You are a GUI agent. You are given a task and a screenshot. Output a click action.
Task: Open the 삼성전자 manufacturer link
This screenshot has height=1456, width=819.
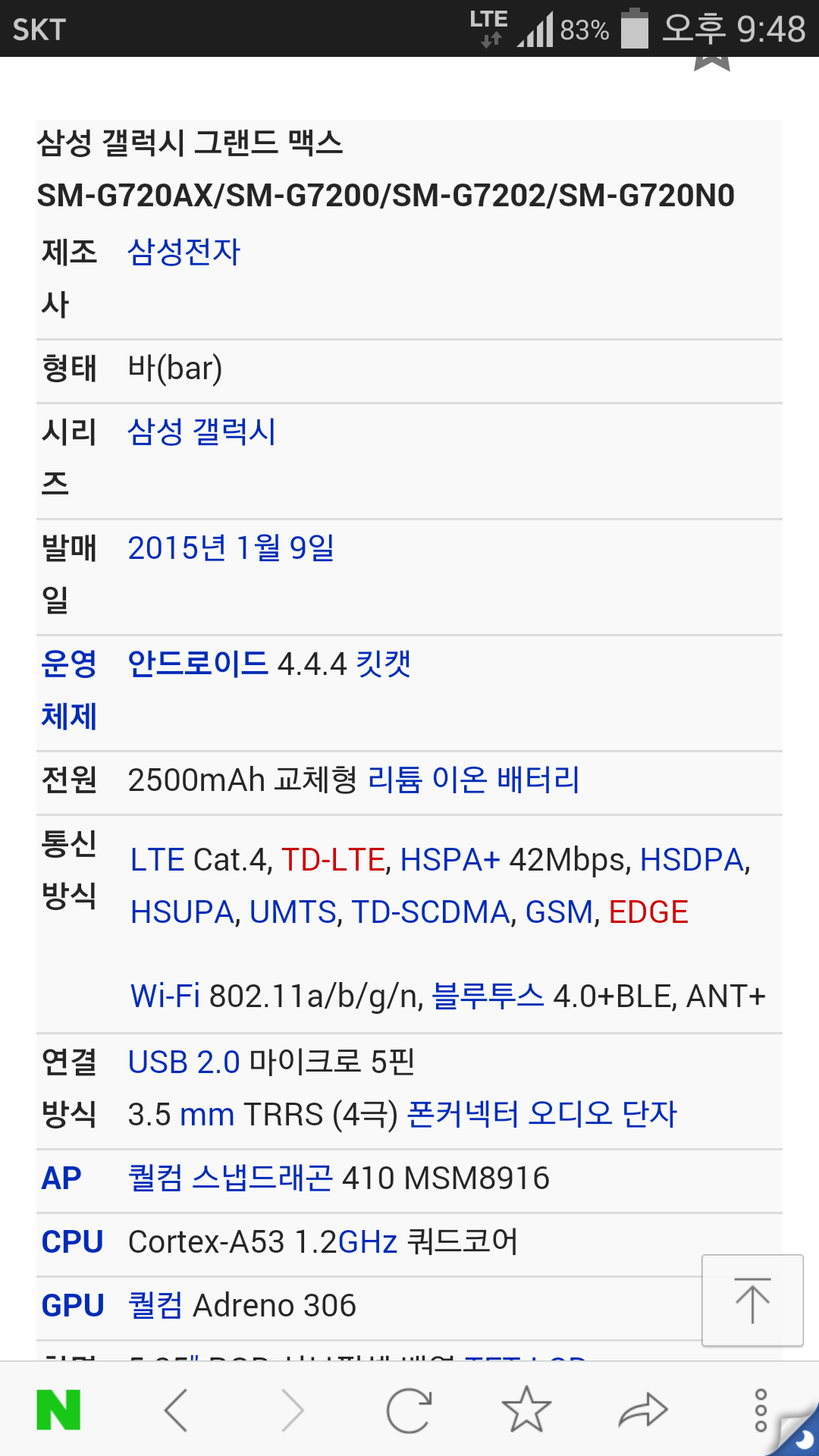click(184, 253)
